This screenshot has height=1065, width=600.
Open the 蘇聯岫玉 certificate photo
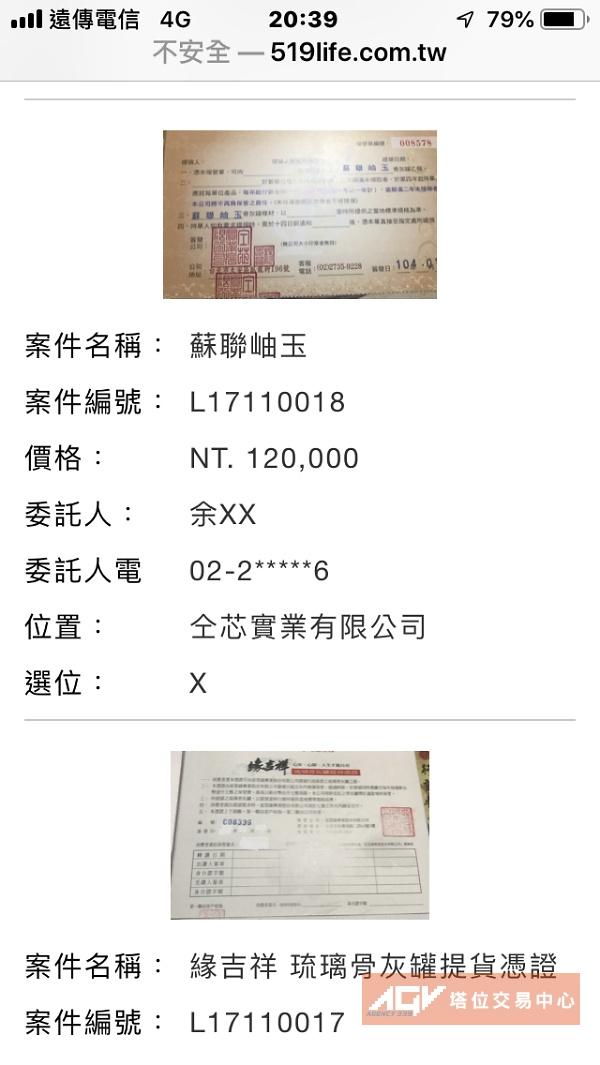(300, 214)
